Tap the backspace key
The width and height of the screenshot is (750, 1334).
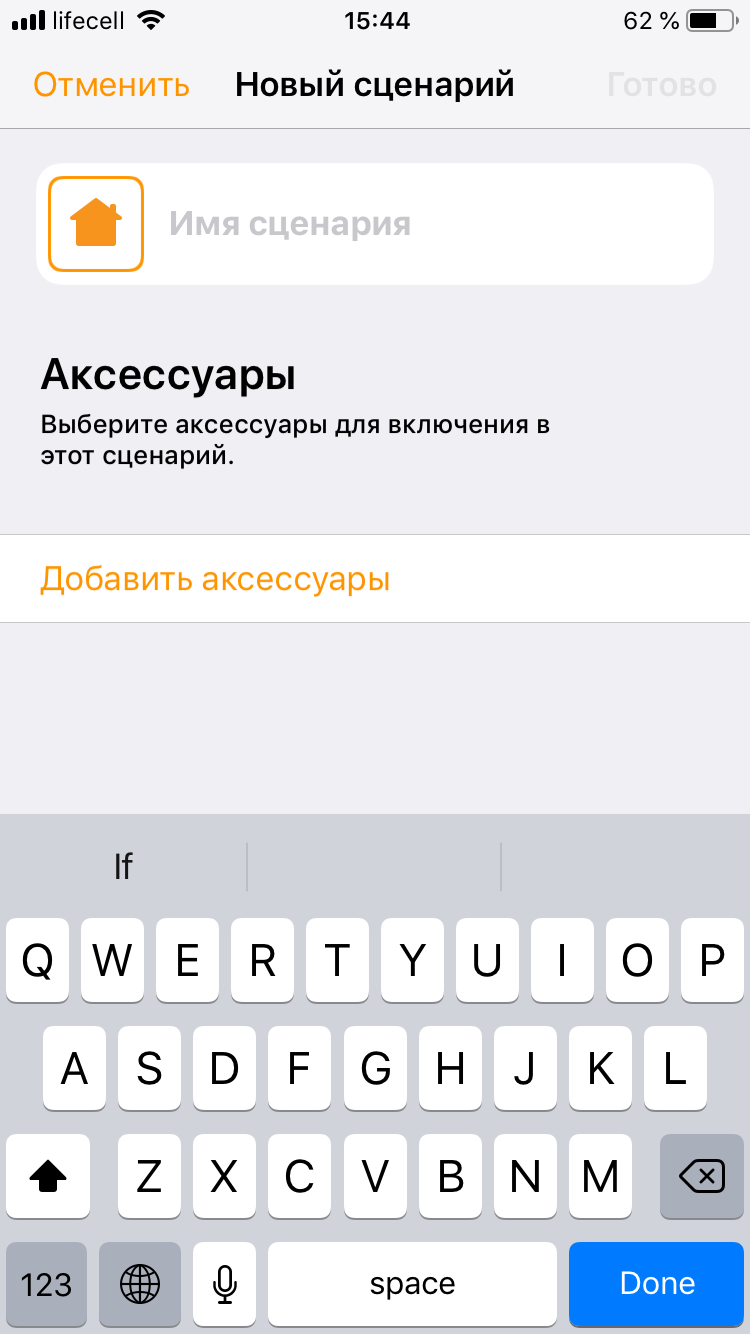click(x=702, y=1177)
